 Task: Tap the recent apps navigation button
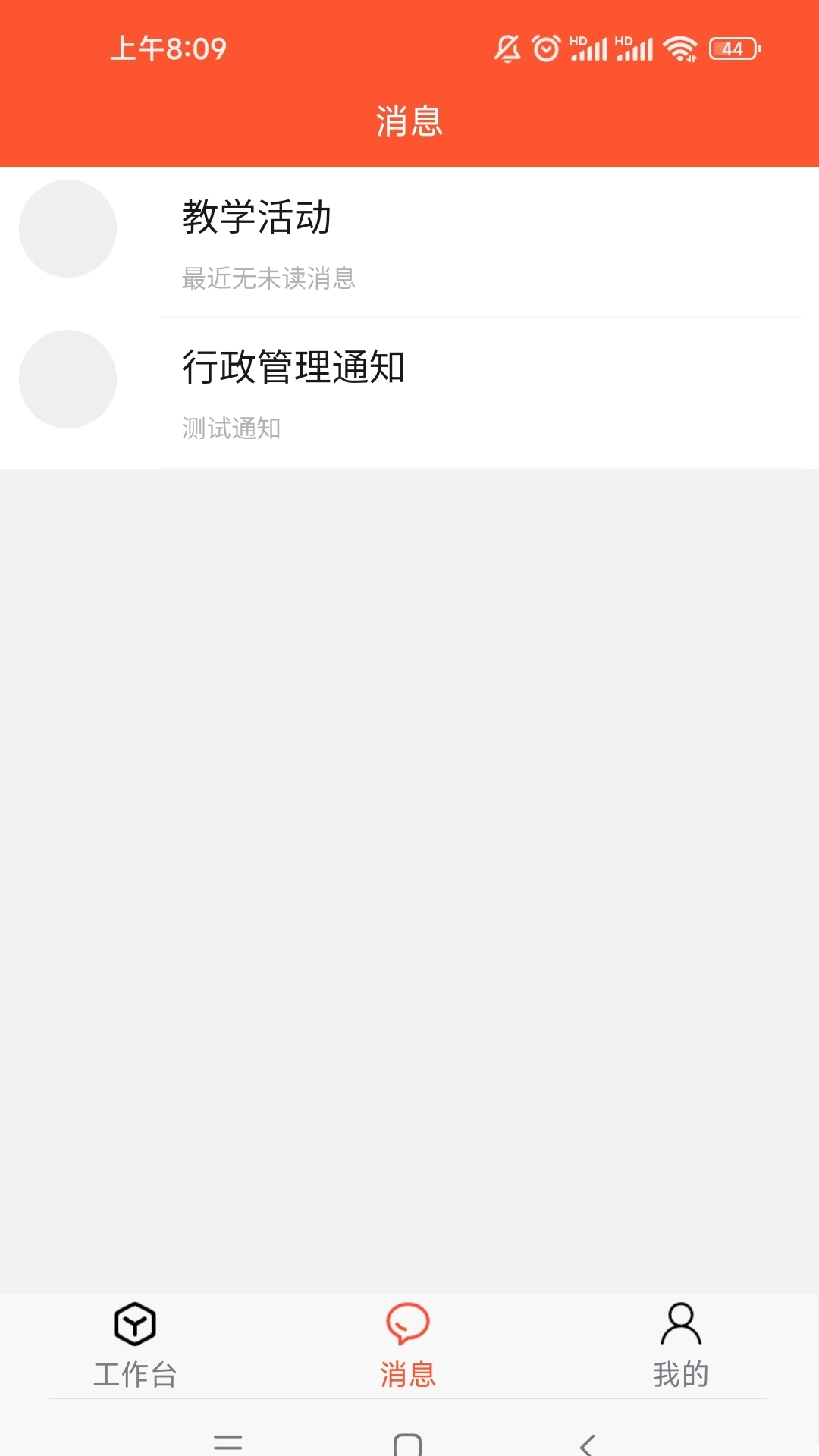(x=227, y=1439)
